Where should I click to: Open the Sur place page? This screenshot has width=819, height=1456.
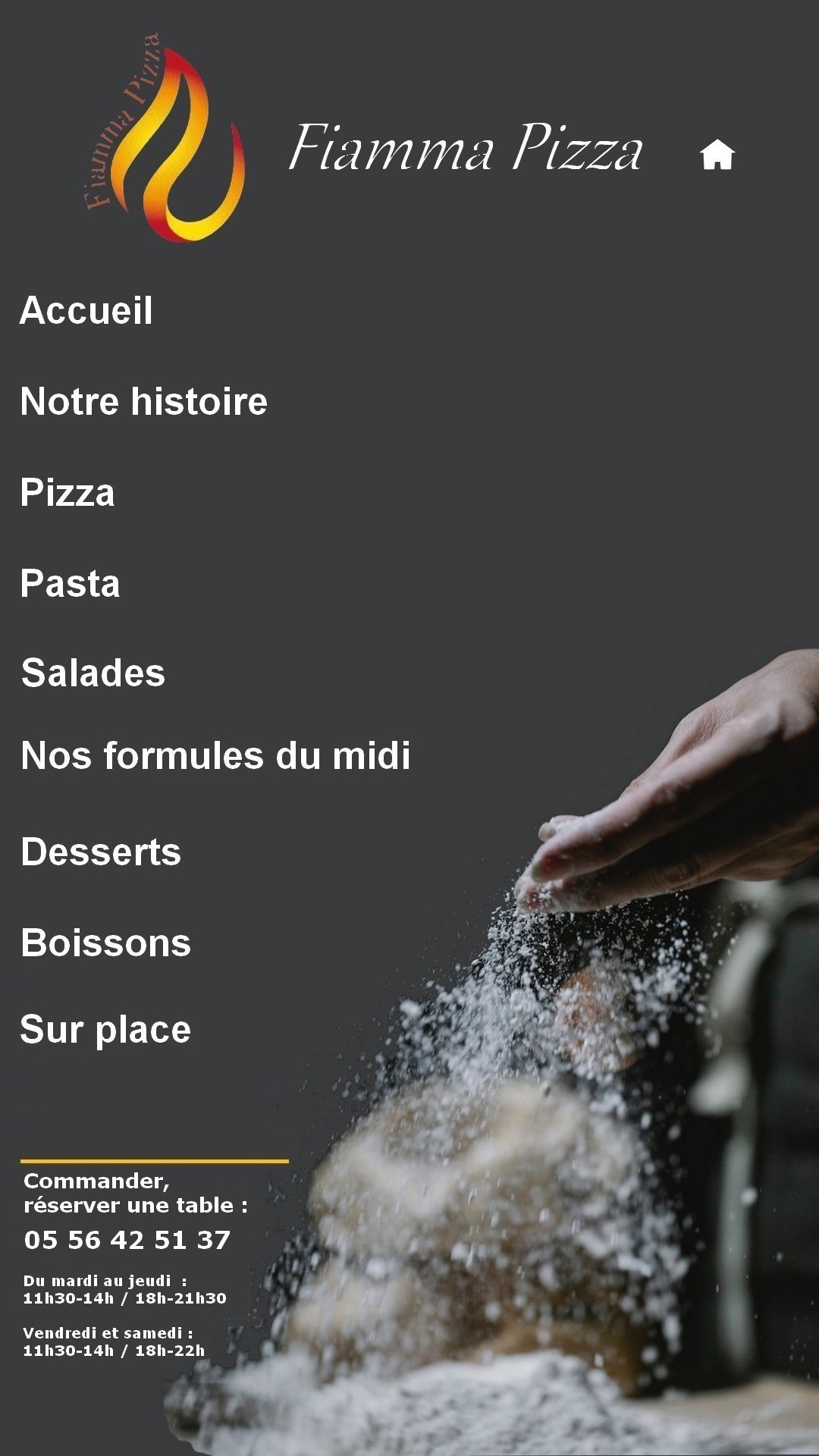coord(105,1029)
